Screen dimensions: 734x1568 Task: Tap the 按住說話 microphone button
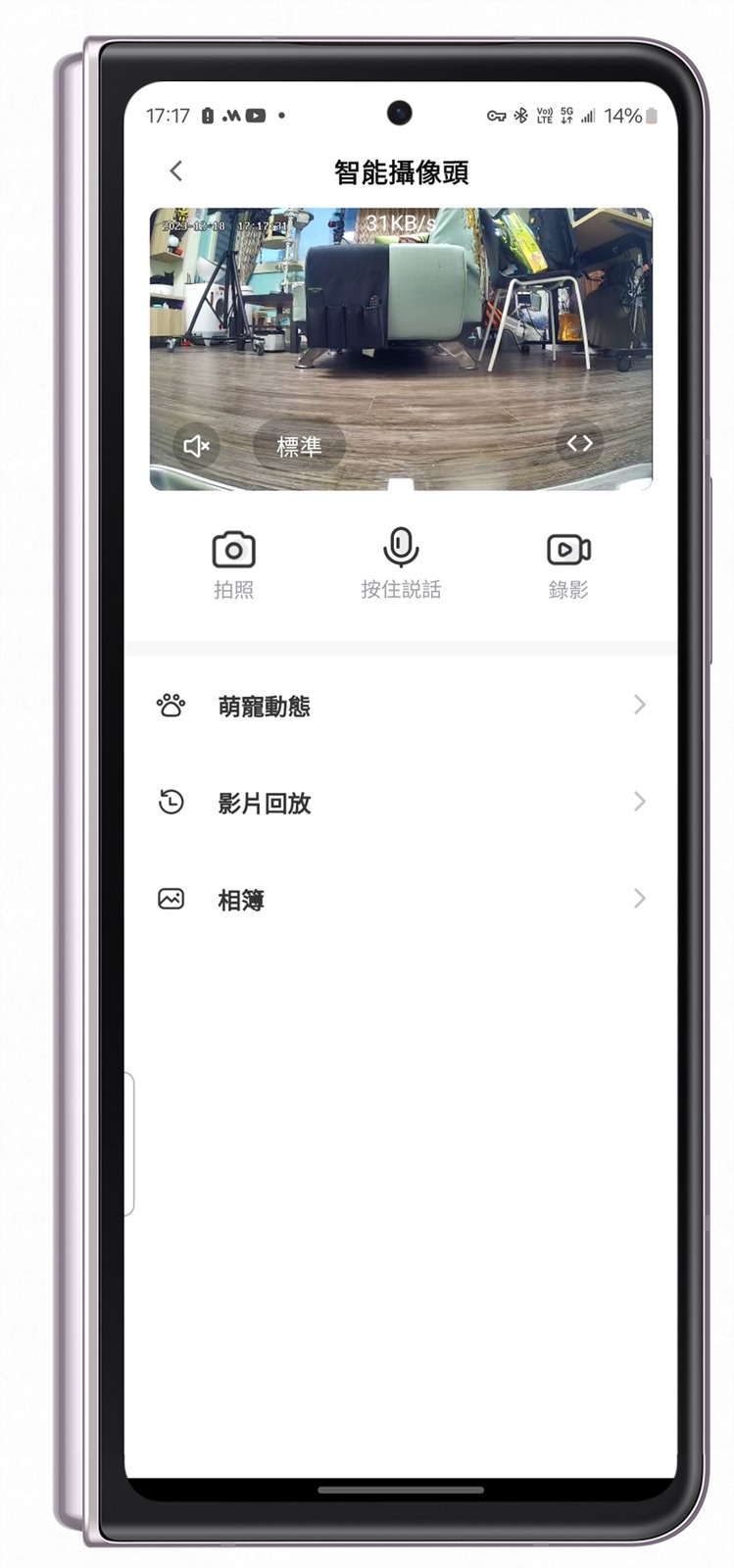[401, 562]
